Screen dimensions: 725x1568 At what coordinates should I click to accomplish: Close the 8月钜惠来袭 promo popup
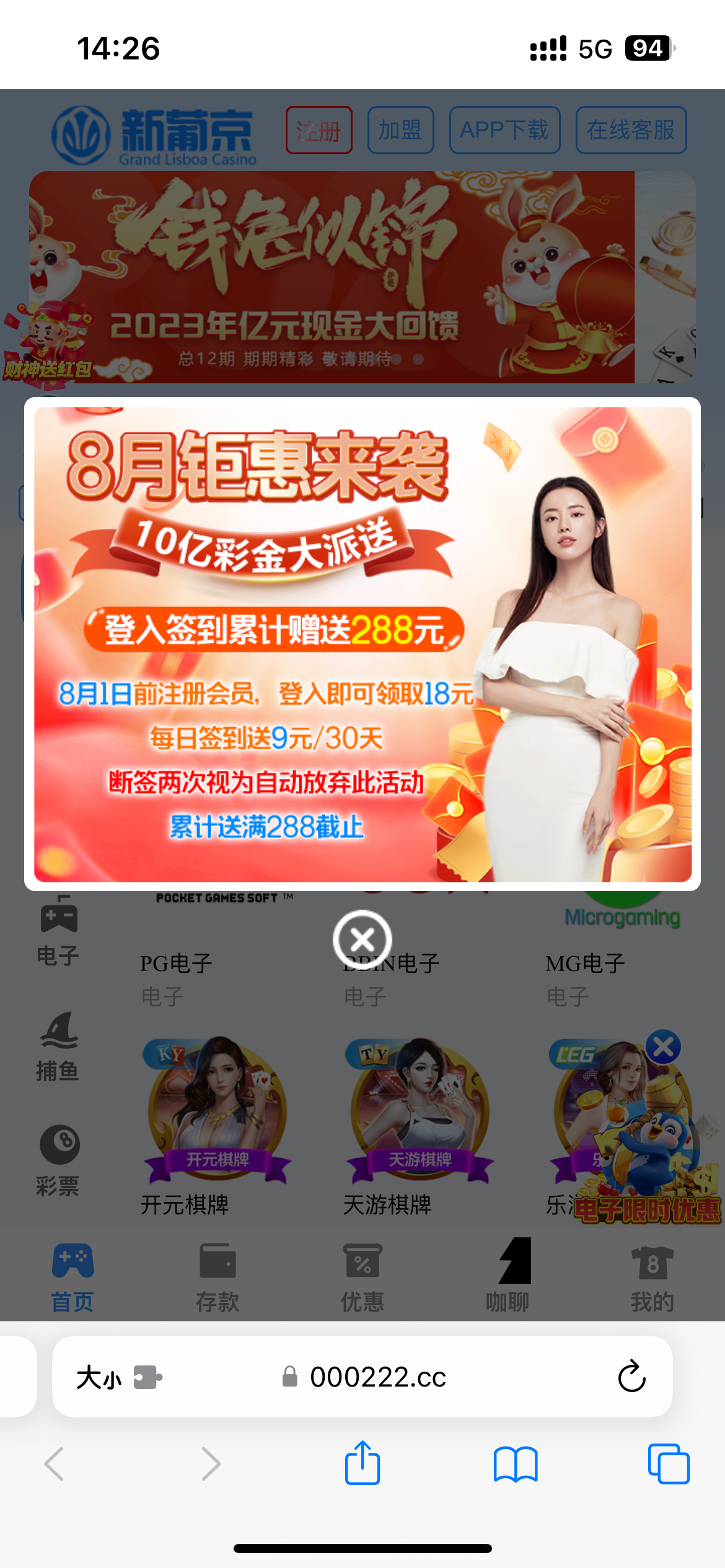pos(362,939)
